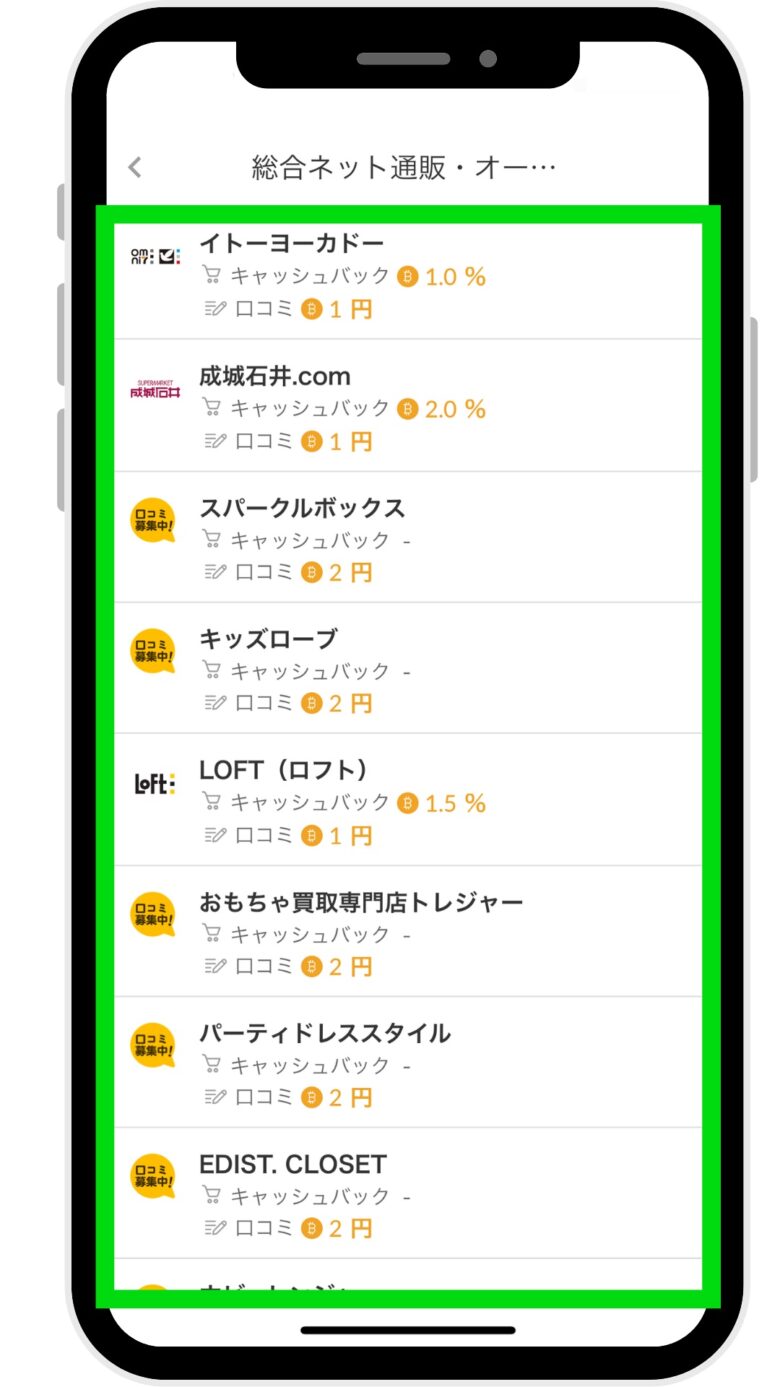Click the cart icon on the パーティドレススタイル row

click(x=212, y=1065)
